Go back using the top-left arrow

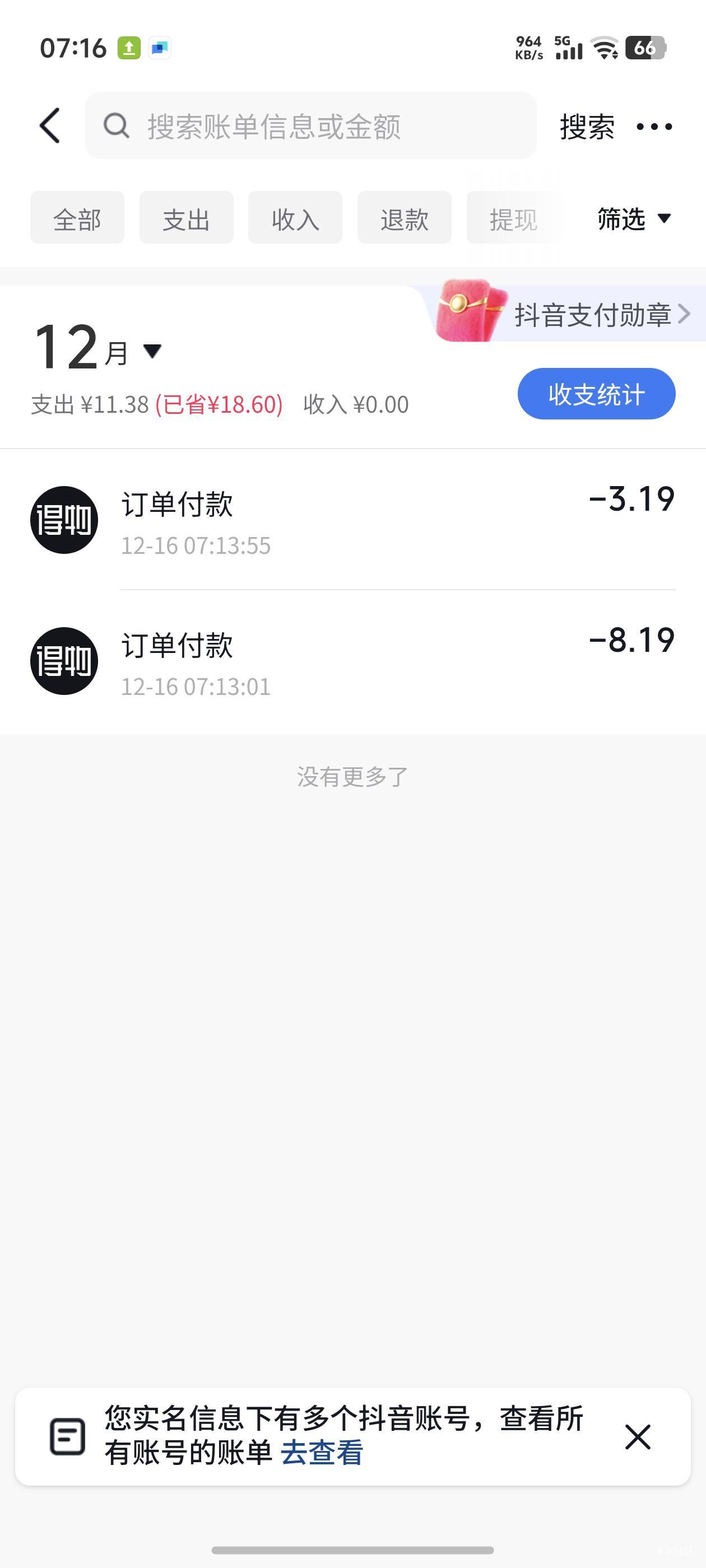pos(50,126)
